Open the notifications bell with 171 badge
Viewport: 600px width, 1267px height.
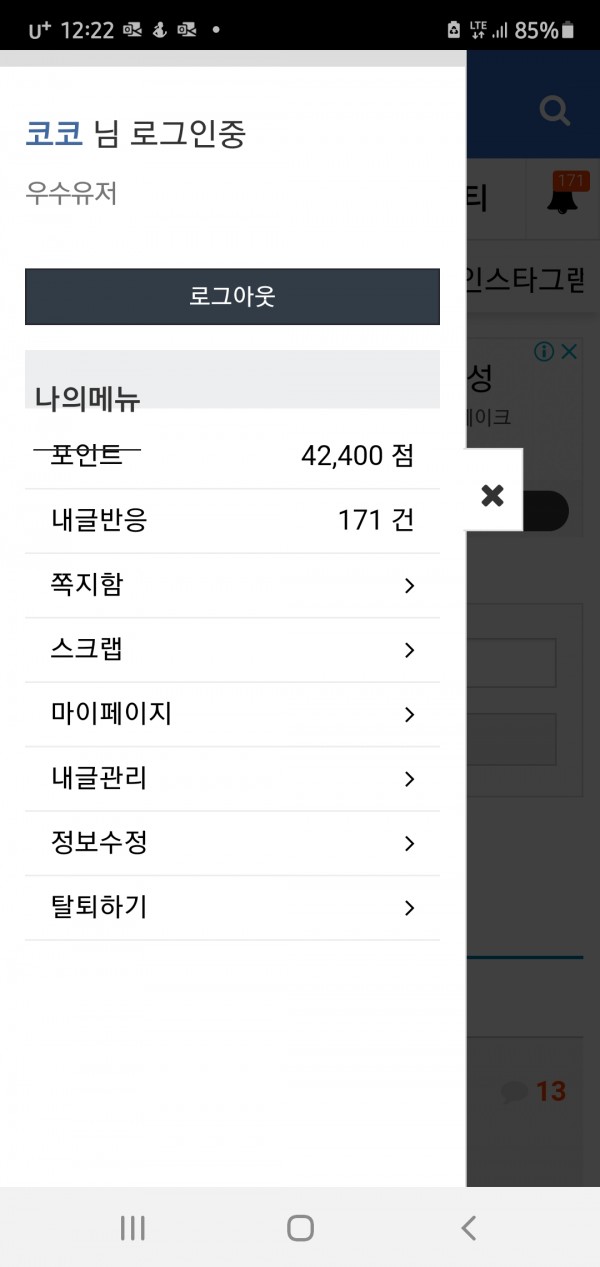pos(563,197)
